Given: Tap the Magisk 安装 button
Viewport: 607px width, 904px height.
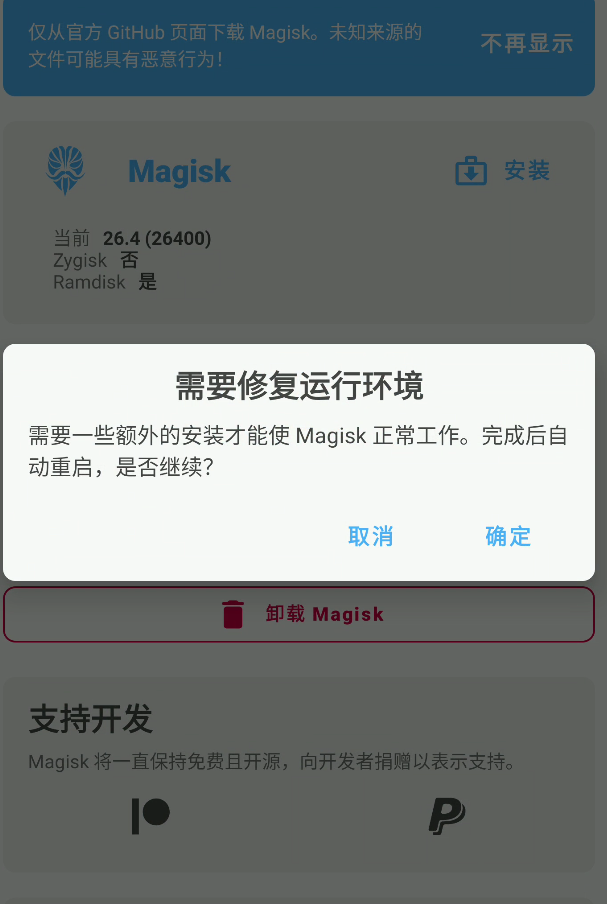Looking at the screenshot, I should click(503, 171).
